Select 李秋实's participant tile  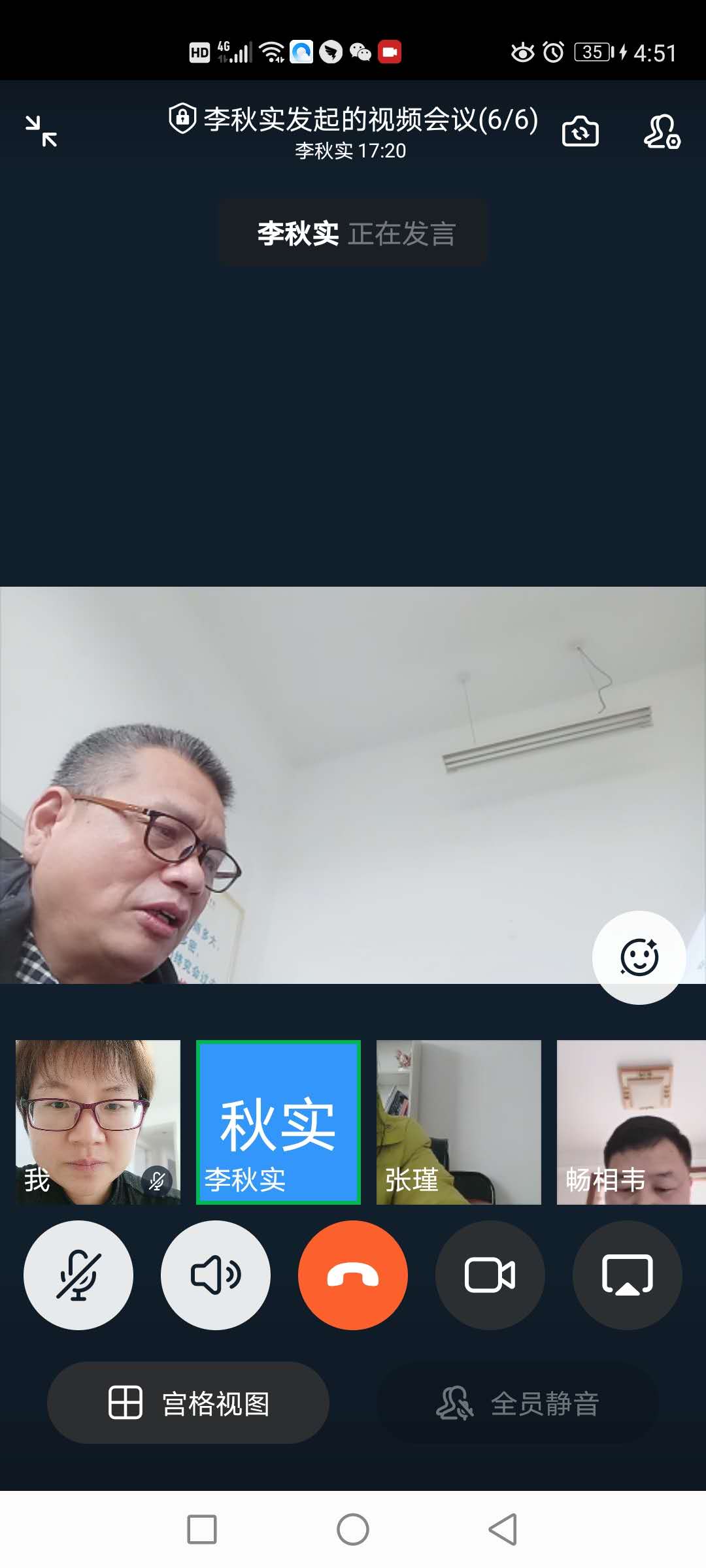coord(278,1122)
